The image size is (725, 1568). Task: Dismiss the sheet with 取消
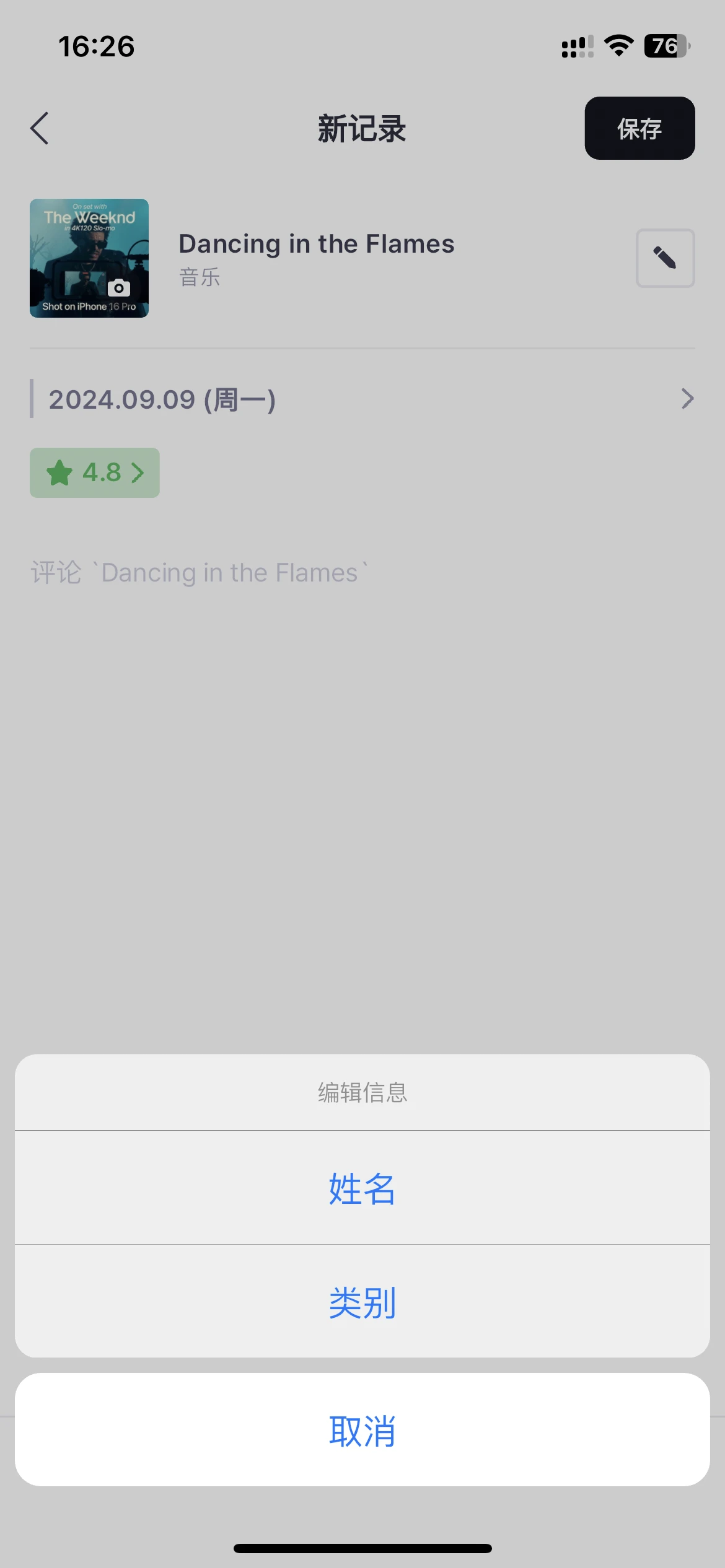click(362, 1431)
